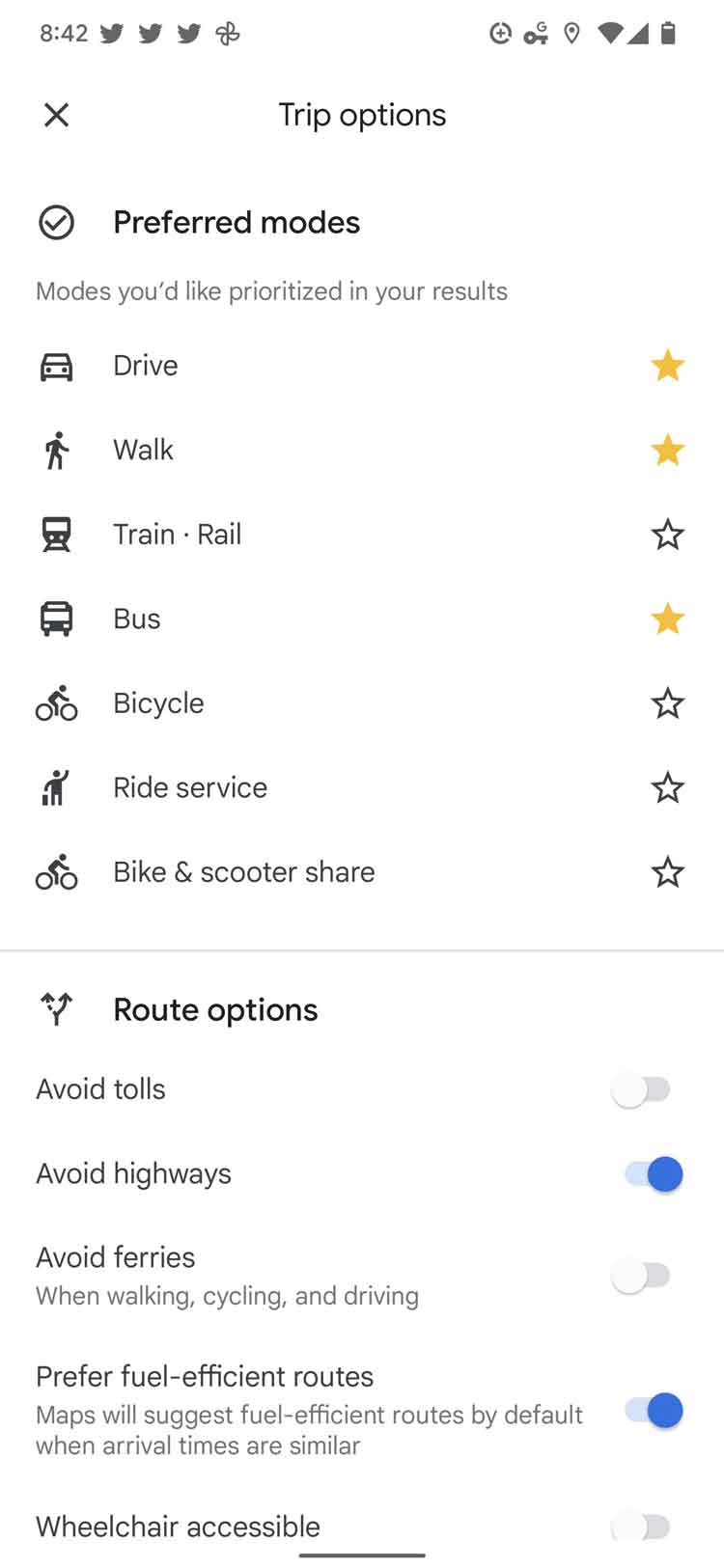The width and height of the screenshot is (724, 1568).
Task: Enable the Avoid tolls switch
Action: [x=643, y=1088]
